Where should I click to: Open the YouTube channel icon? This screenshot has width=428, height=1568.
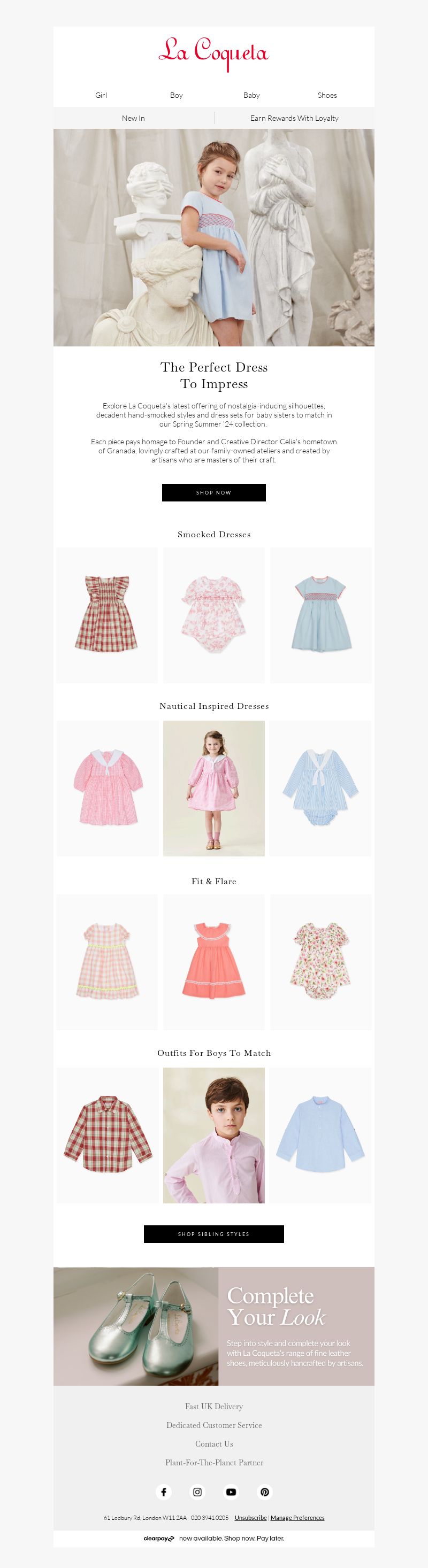(x=231, y=1492)
